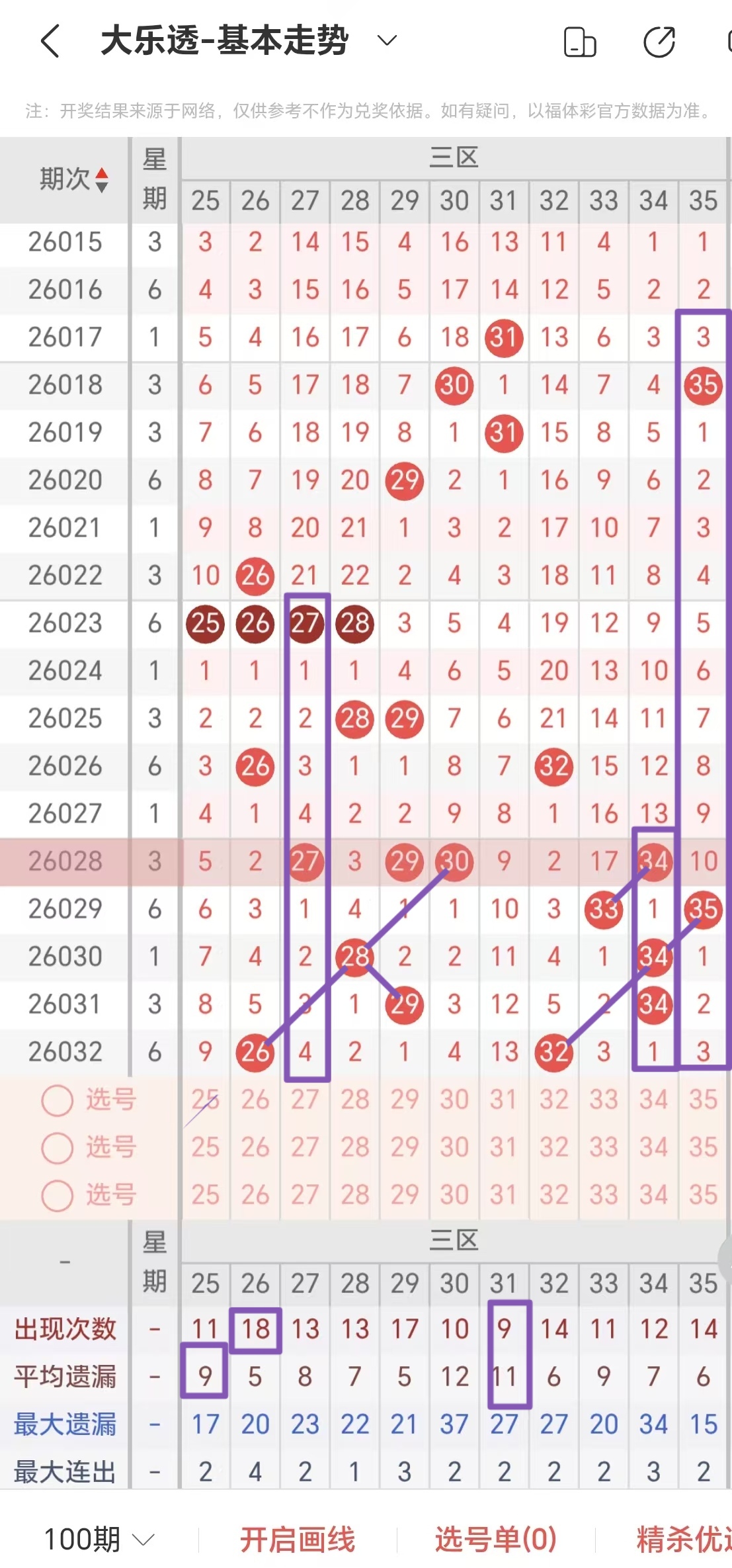Screen dimensions: 732x1568
Task: Select the second 选号 radio circle
Action: pos(56,1148)
